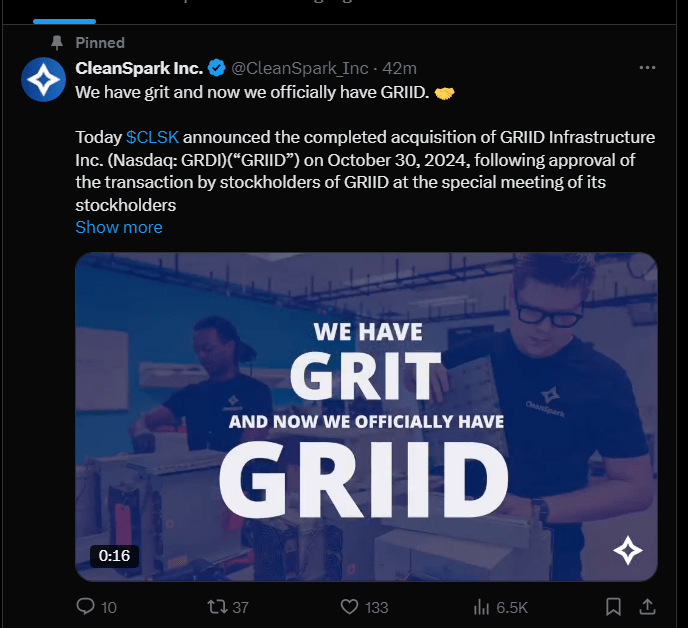Share the CleanSpark post
Viewport: 688px width, 628px height.
647,607
